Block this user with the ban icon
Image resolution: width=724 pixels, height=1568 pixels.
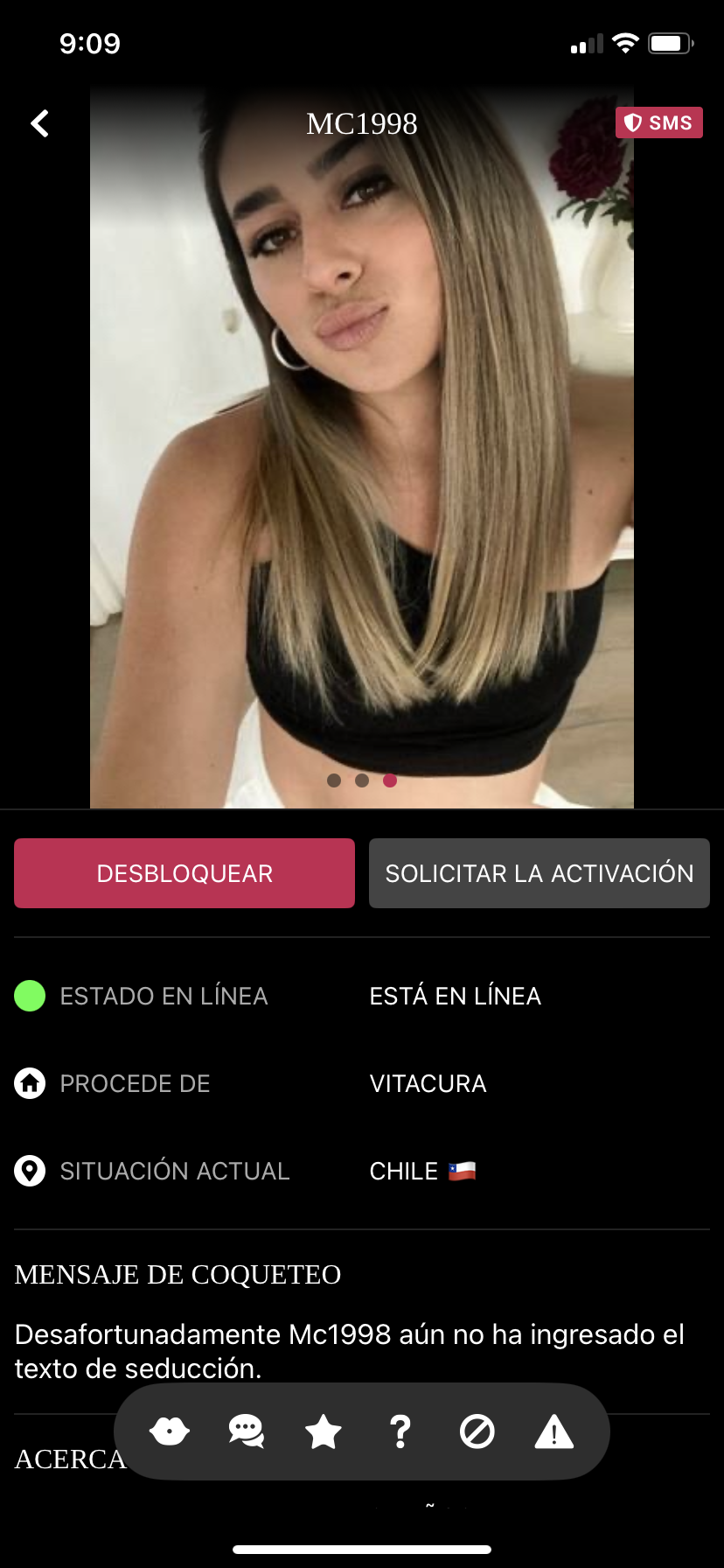pyautogui.click(x=477, y=1432)
